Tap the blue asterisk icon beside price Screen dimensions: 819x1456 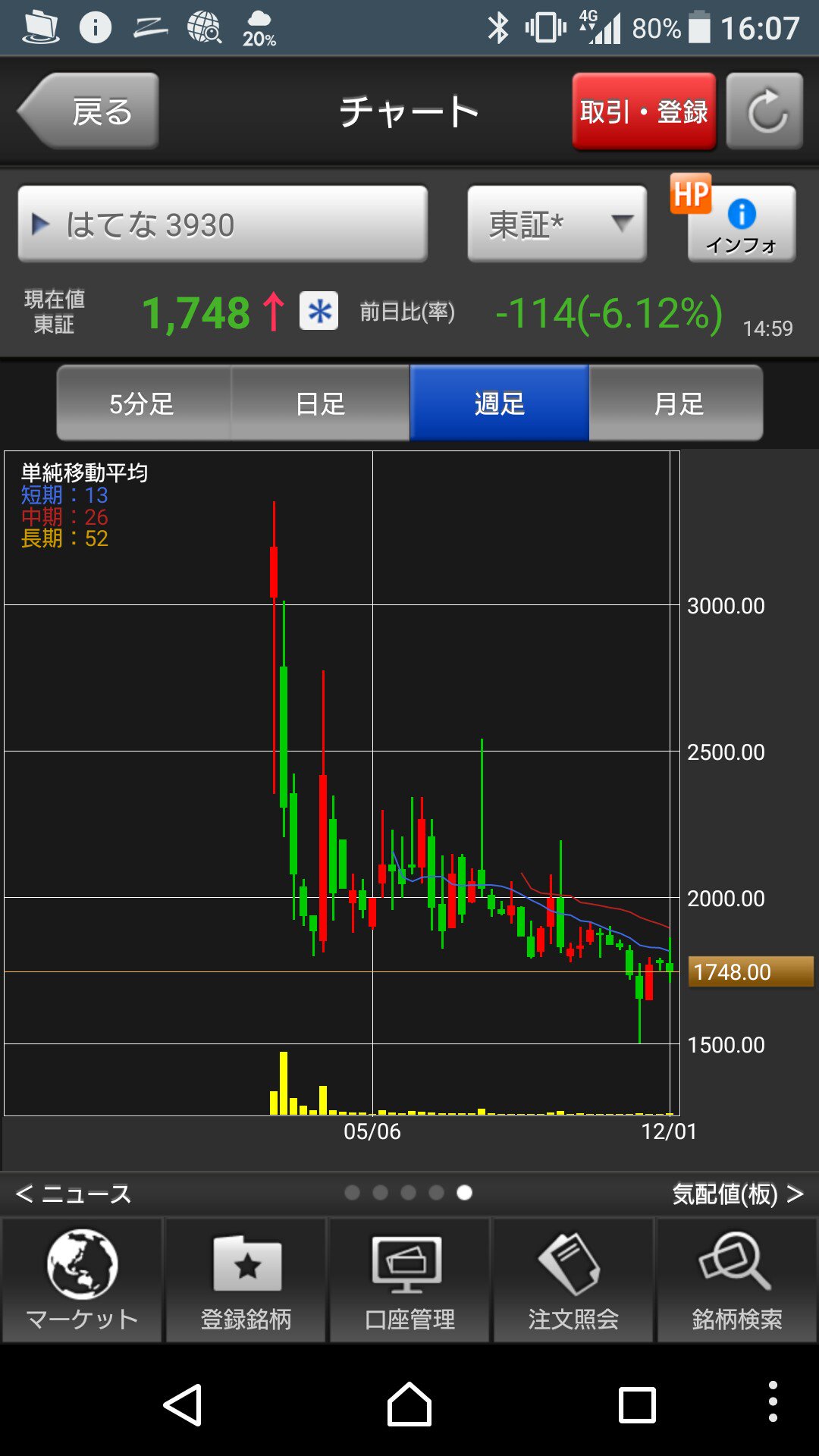[x=319, y=311]
